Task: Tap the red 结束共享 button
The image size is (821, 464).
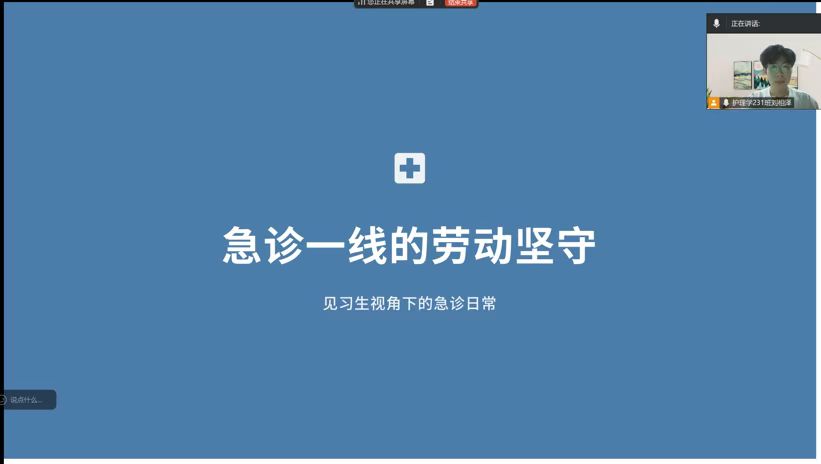Action: point(461,3)
